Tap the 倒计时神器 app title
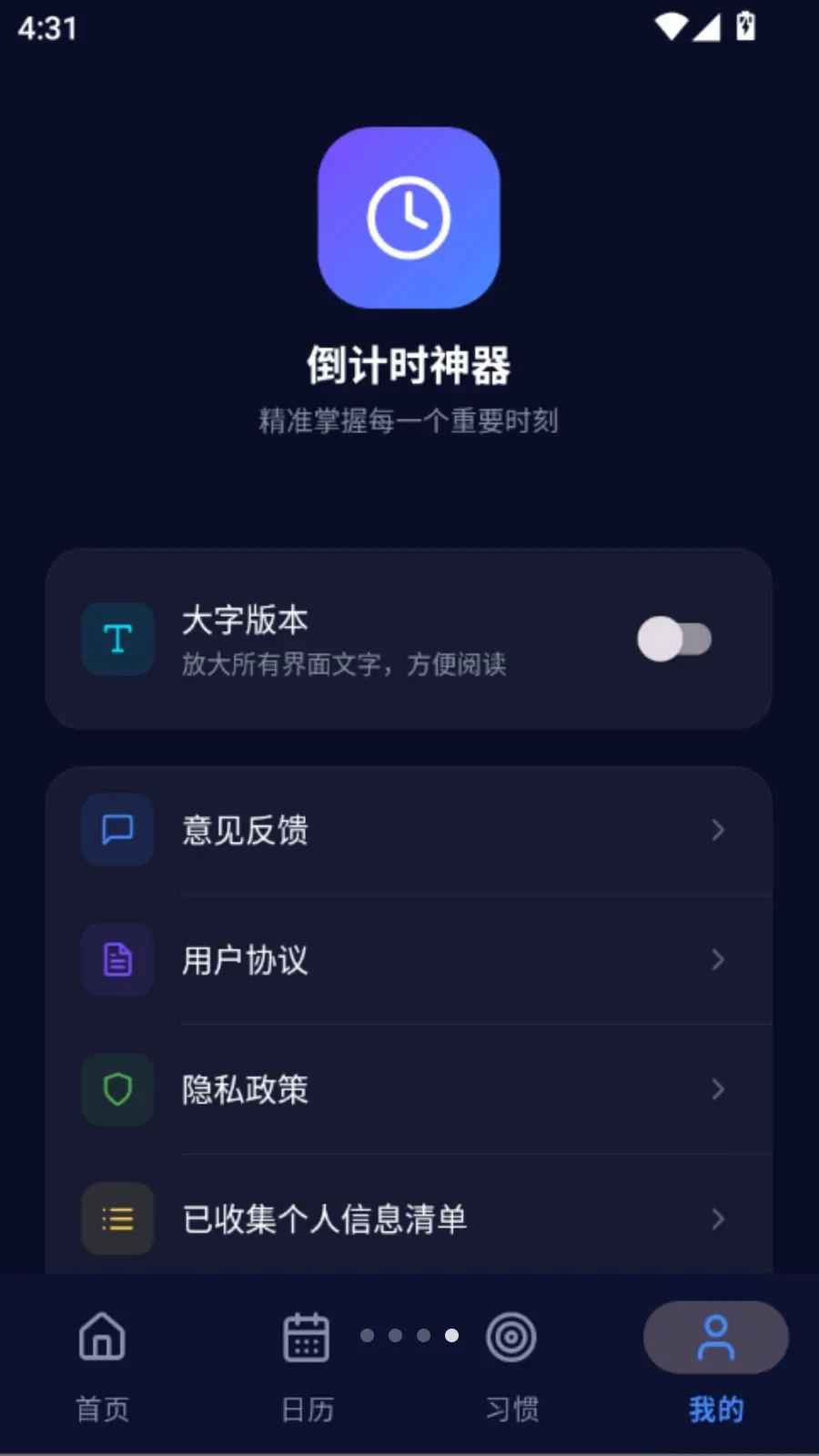This screenshot has height=1456, width=819. tap(409, 367)
